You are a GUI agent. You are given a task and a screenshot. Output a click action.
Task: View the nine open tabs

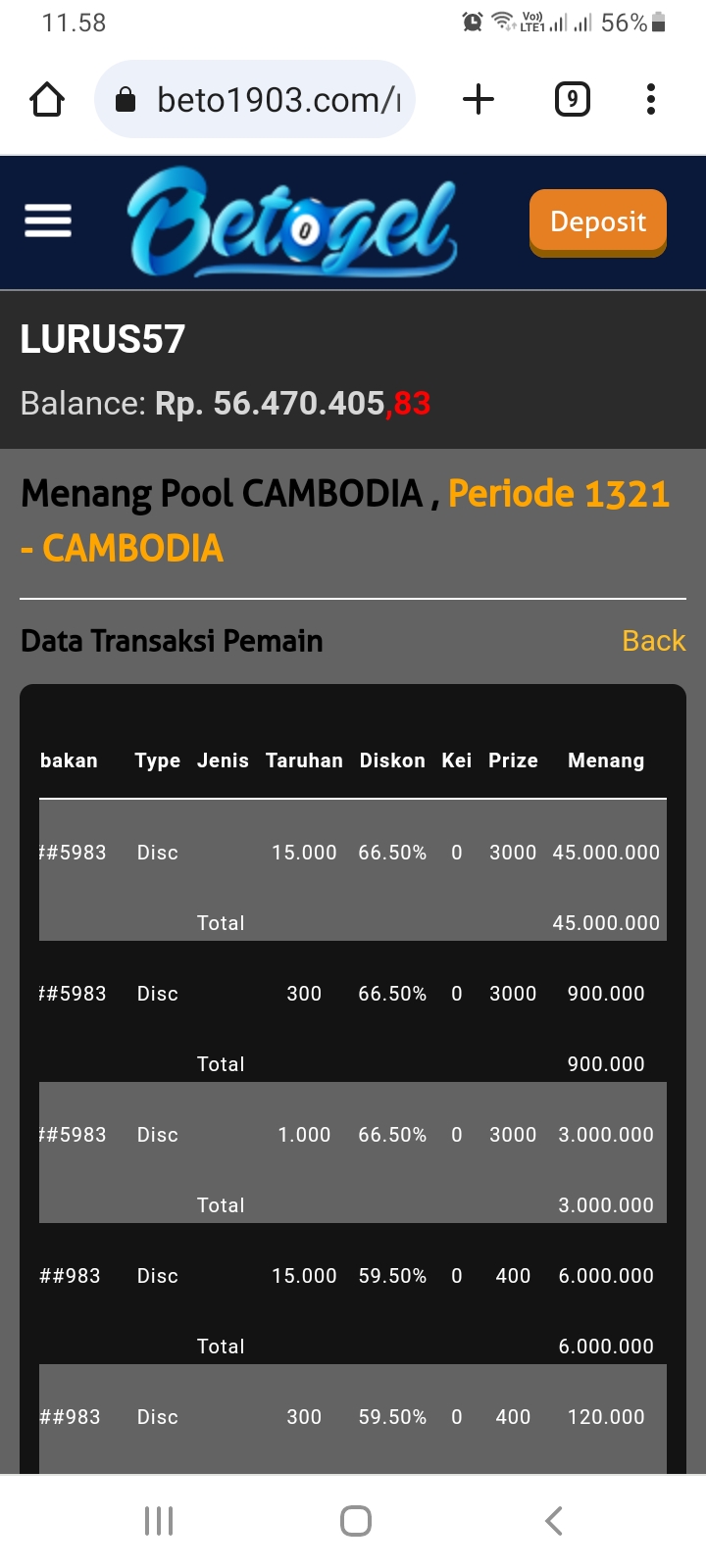[573, 99]
